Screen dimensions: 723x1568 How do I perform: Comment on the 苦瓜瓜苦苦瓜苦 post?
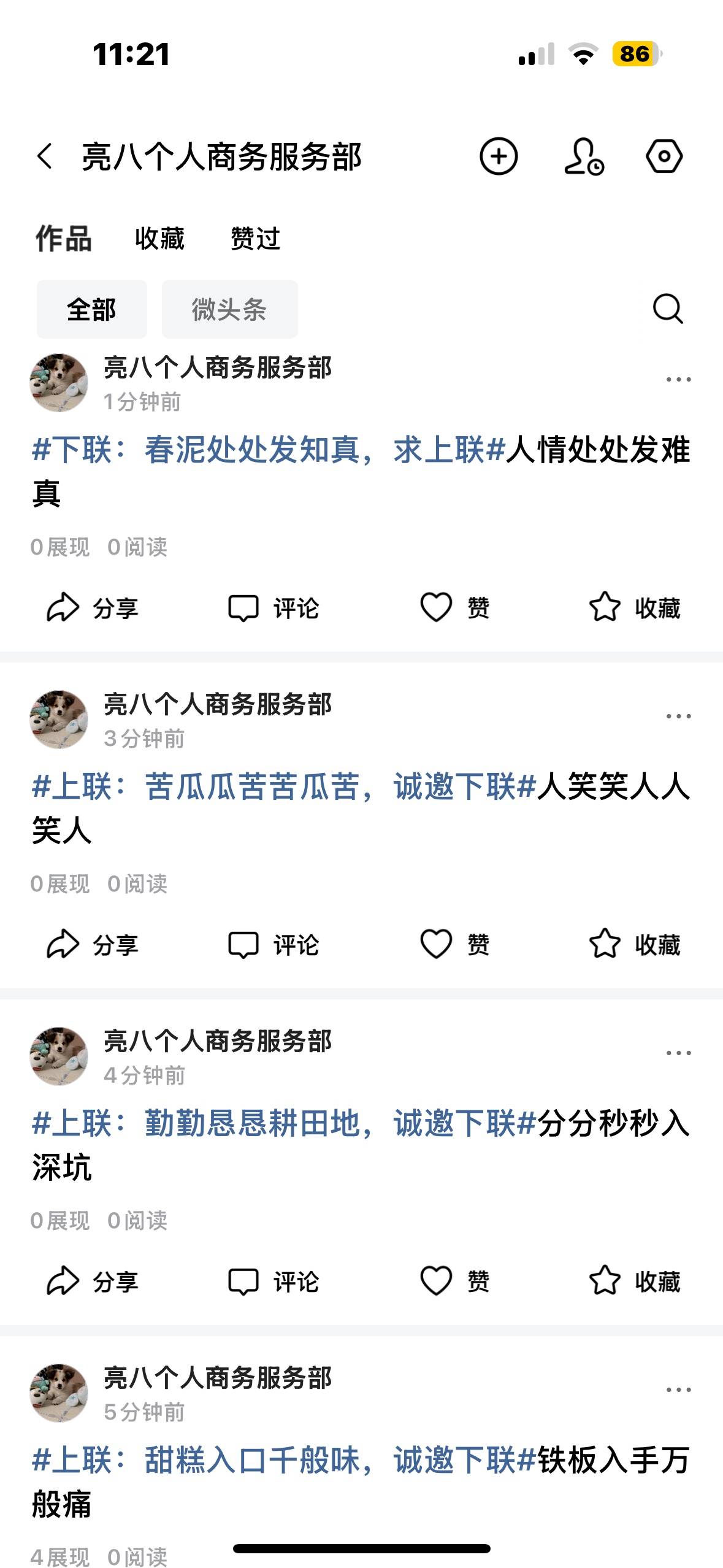[x=274, y=945]
